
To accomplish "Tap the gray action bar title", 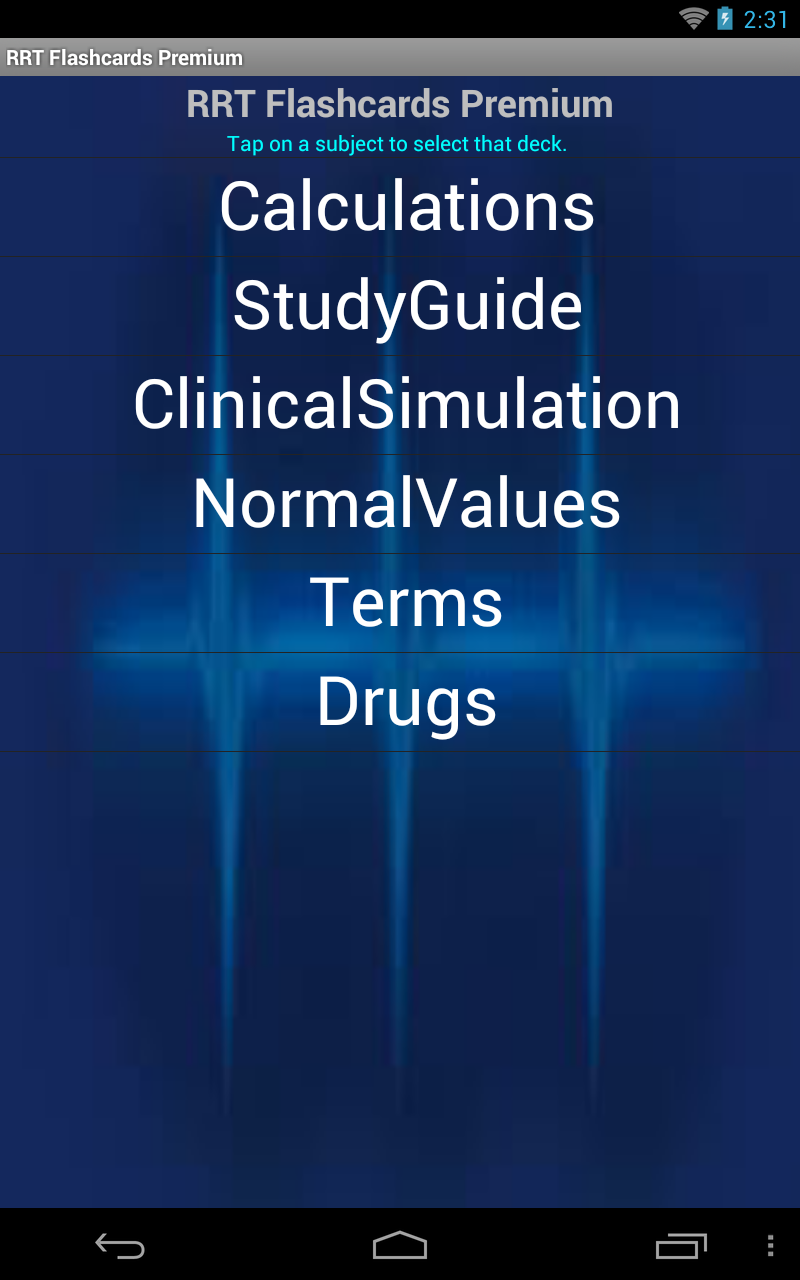I will 123,57.
